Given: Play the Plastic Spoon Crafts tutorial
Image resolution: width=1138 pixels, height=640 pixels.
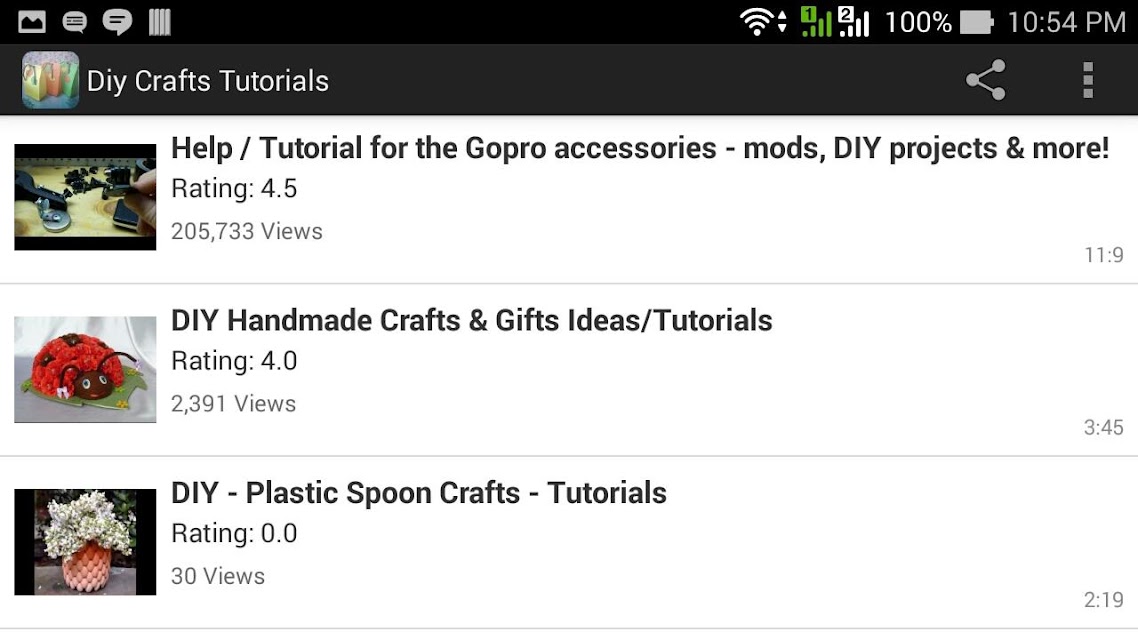Looking at the screenshot, I should pos(569,543).
